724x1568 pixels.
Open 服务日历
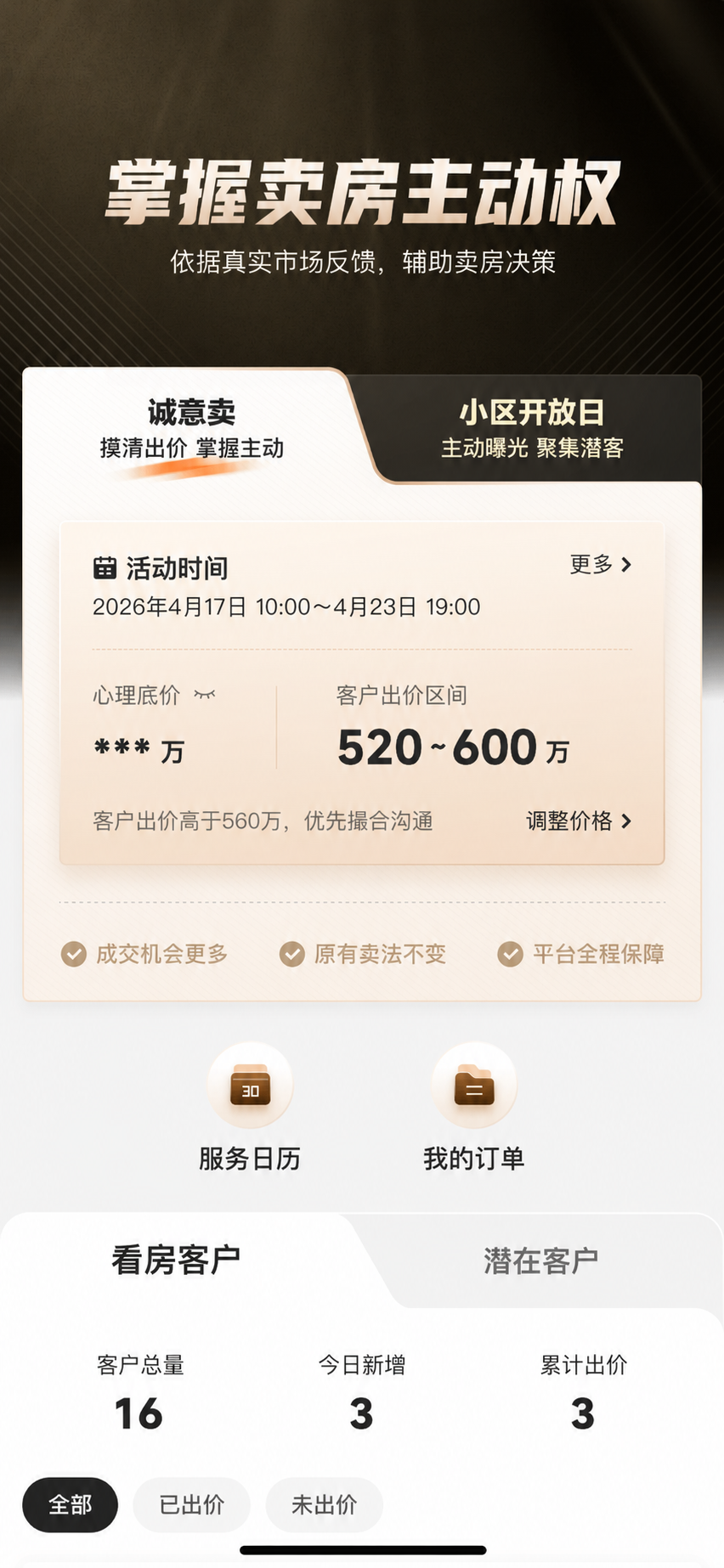tap(250, 1108)
